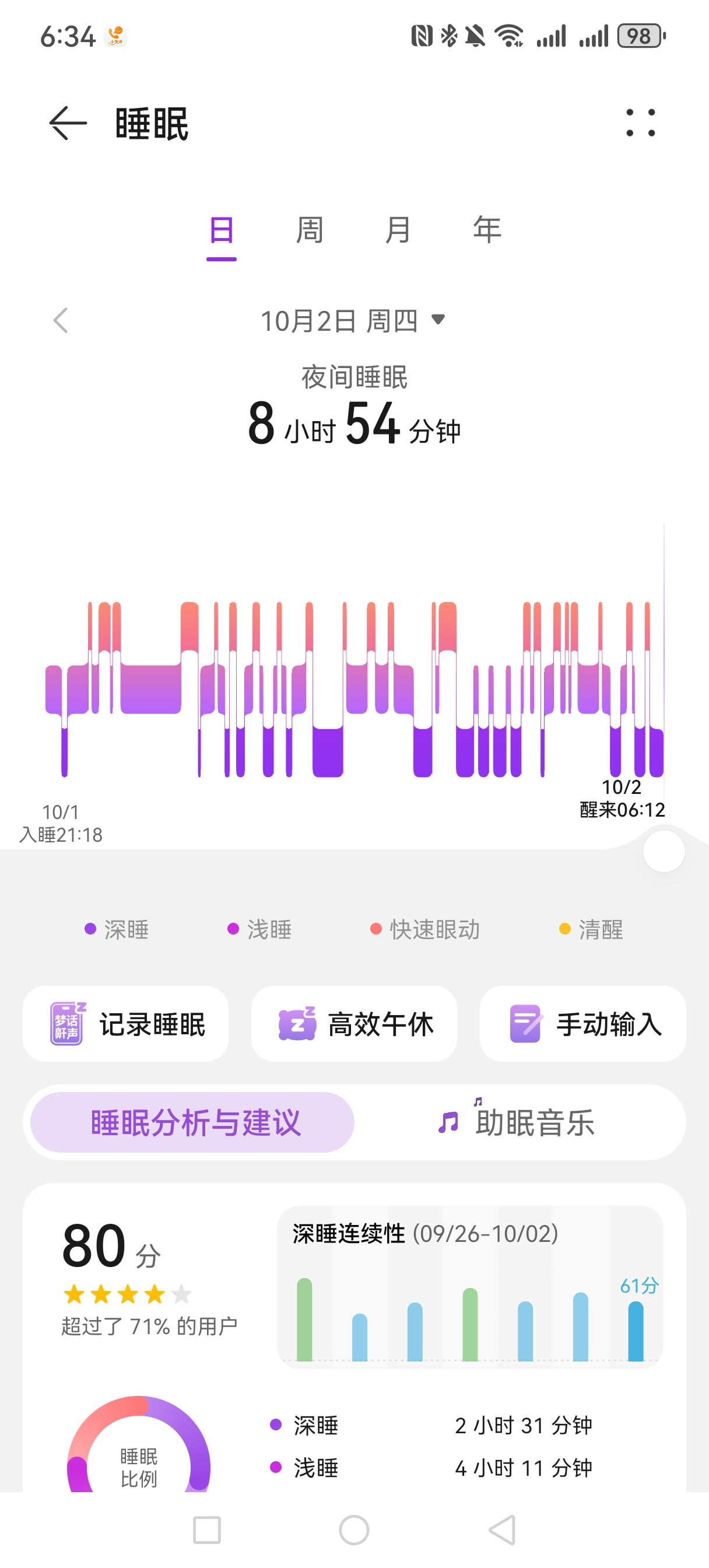Switch to 助眠音乐 sleep music
709x1568 pixels.
pyautogui.click(x=517, y=1122)
